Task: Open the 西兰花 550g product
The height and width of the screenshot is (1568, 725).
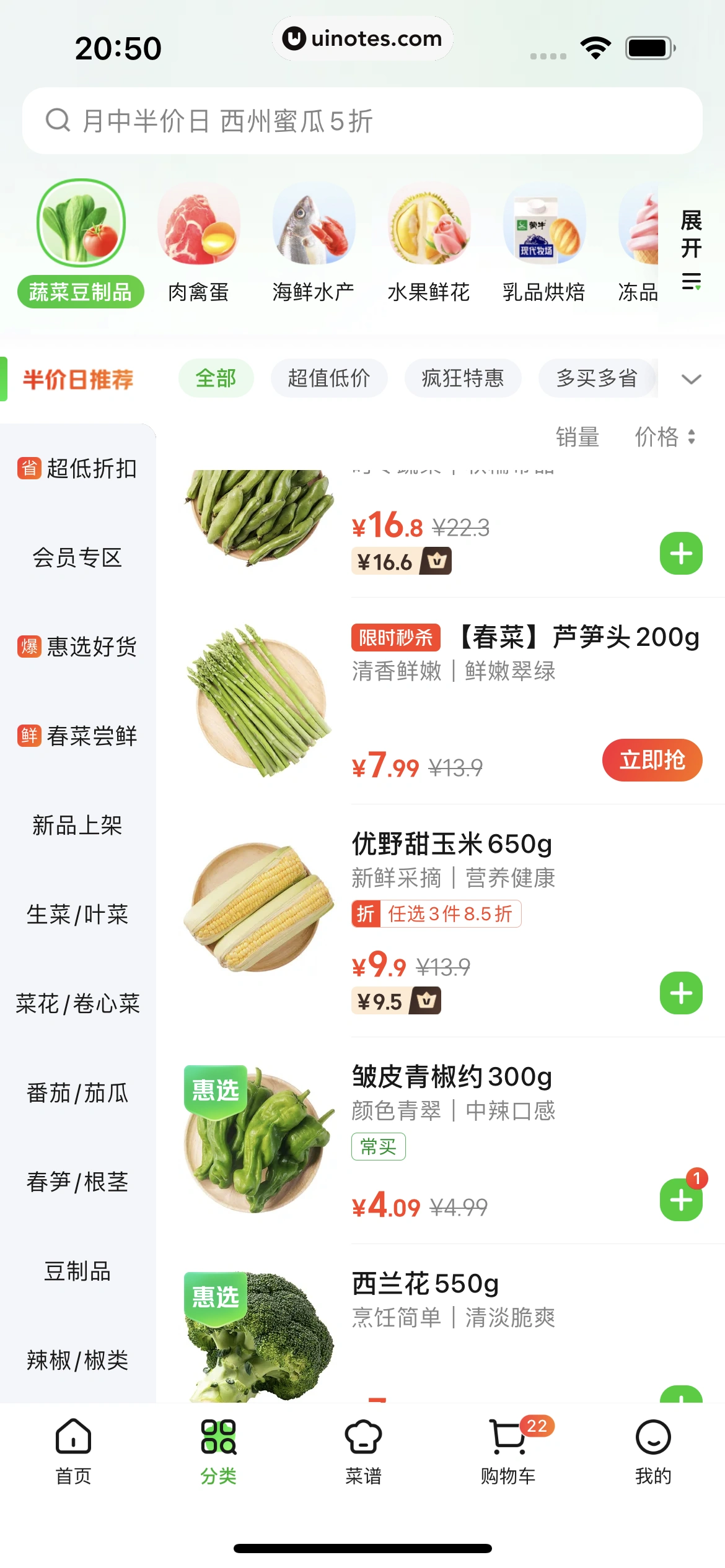Action: click(x=425, y=1284)
